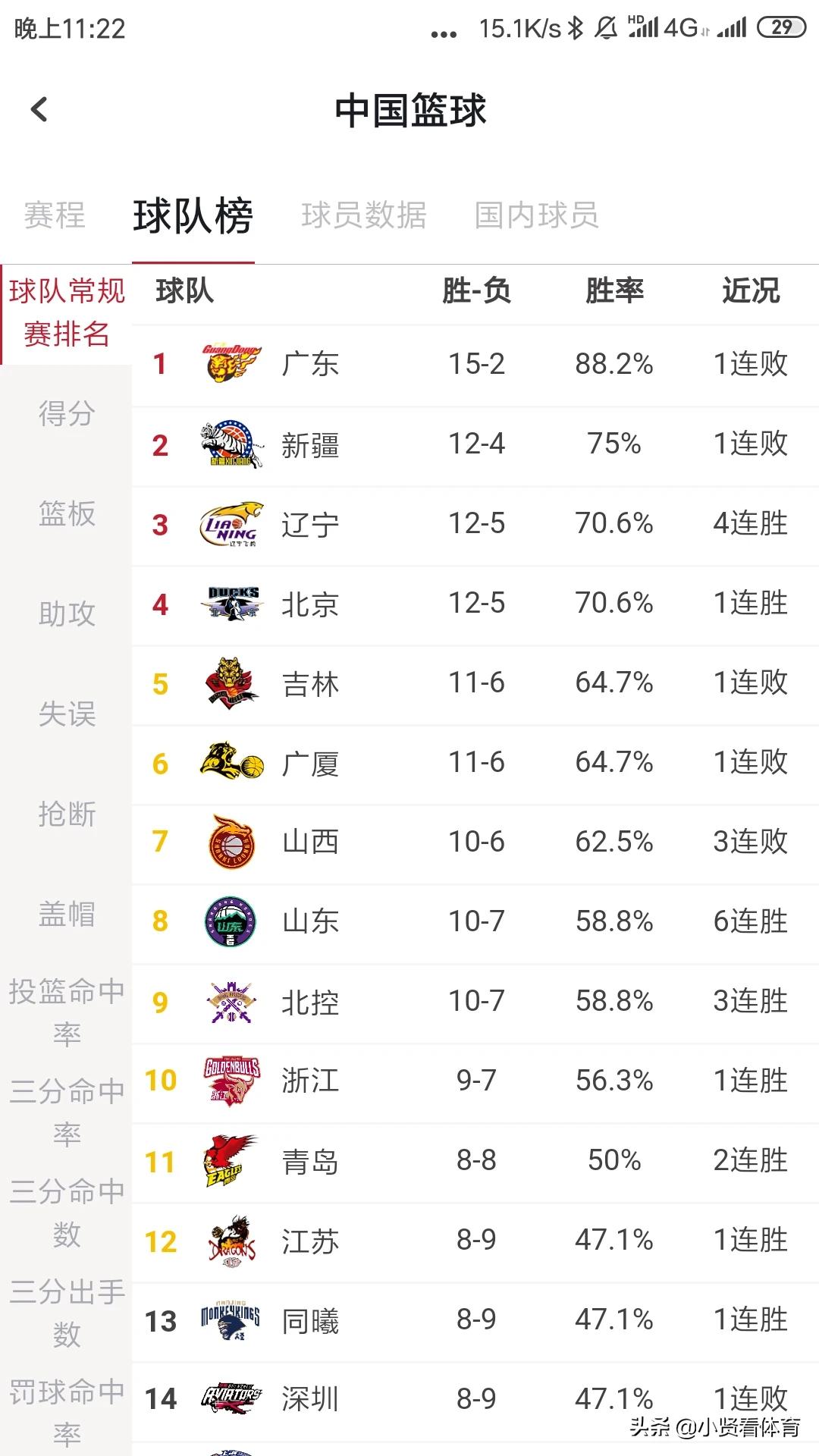Open the 辽宁 team row
The width and height of the screenshot is (819, 1456).
pos(475,525)
